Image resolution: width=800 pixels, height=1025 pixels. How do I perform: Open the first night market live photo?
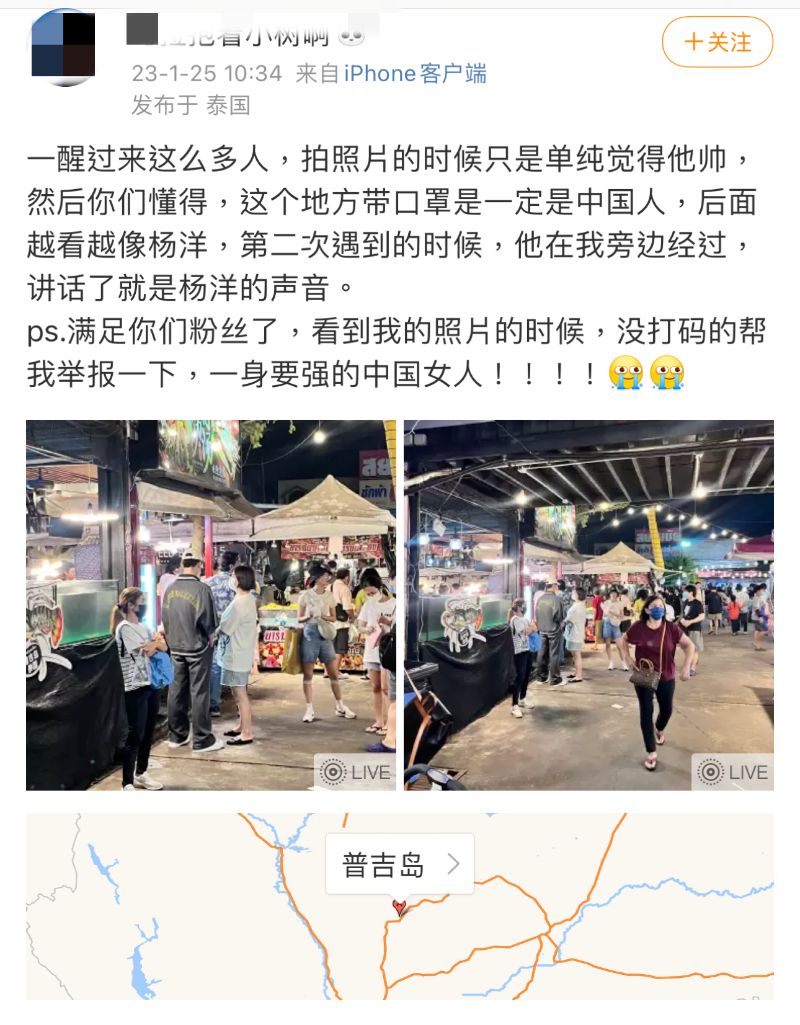(x=211, y=605)
